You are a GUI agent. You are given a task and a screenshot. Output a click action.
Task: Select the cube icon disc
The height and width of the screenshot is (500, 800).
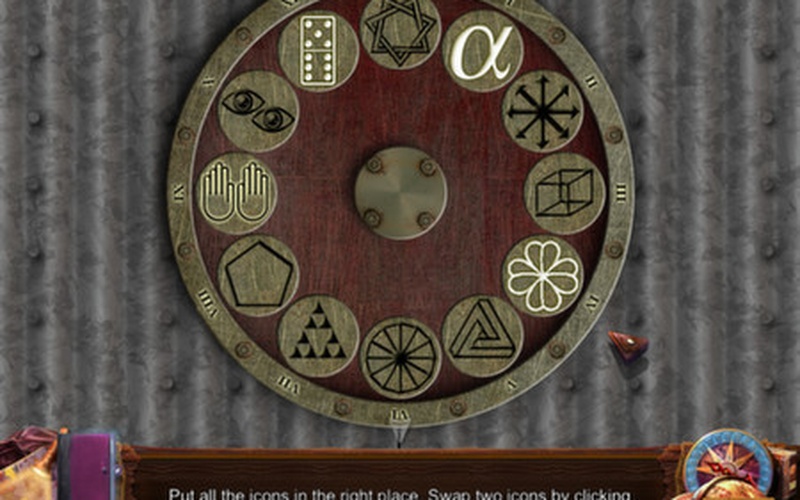click(x=565, y=193)
